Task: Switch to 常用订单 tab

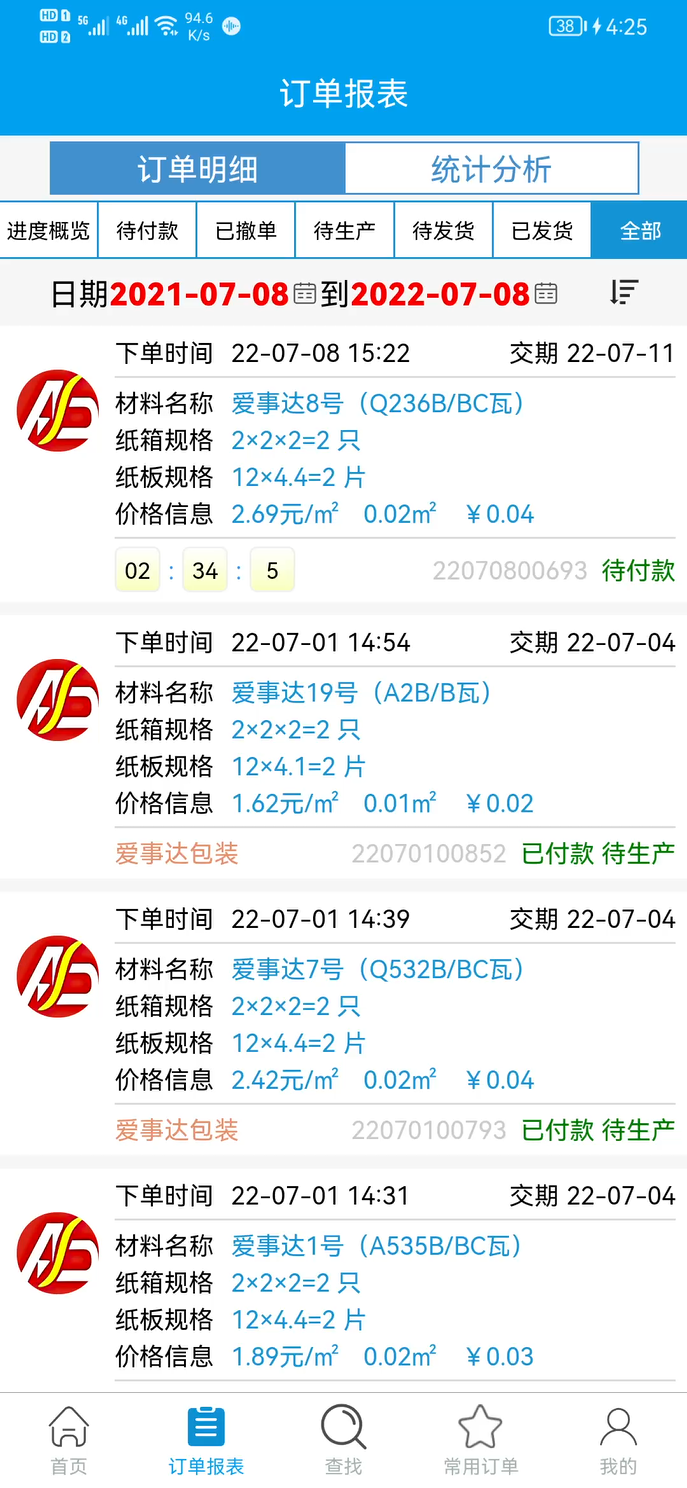Action: click(x=481, y=1441)
